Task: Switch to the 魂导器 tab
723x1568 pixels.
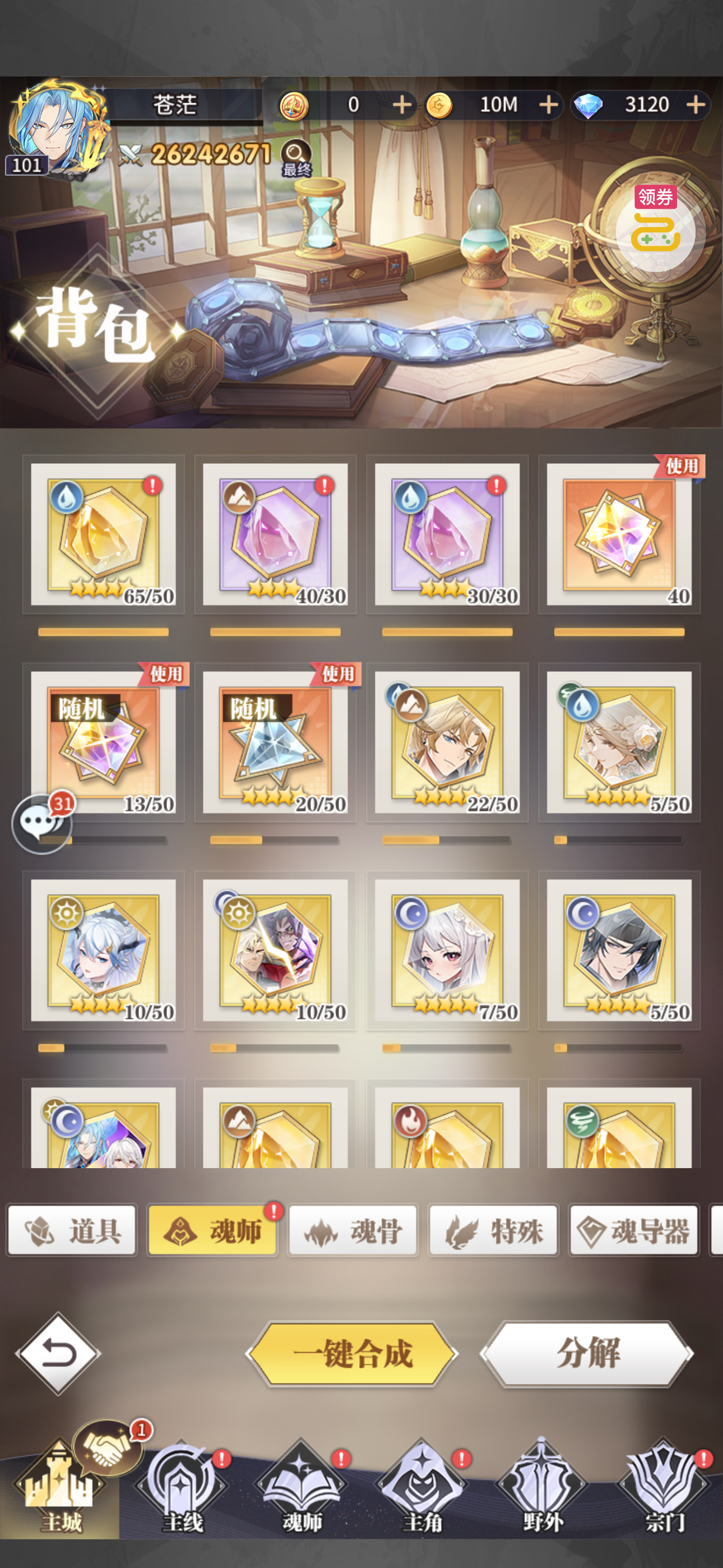Action: (633, 1230)
